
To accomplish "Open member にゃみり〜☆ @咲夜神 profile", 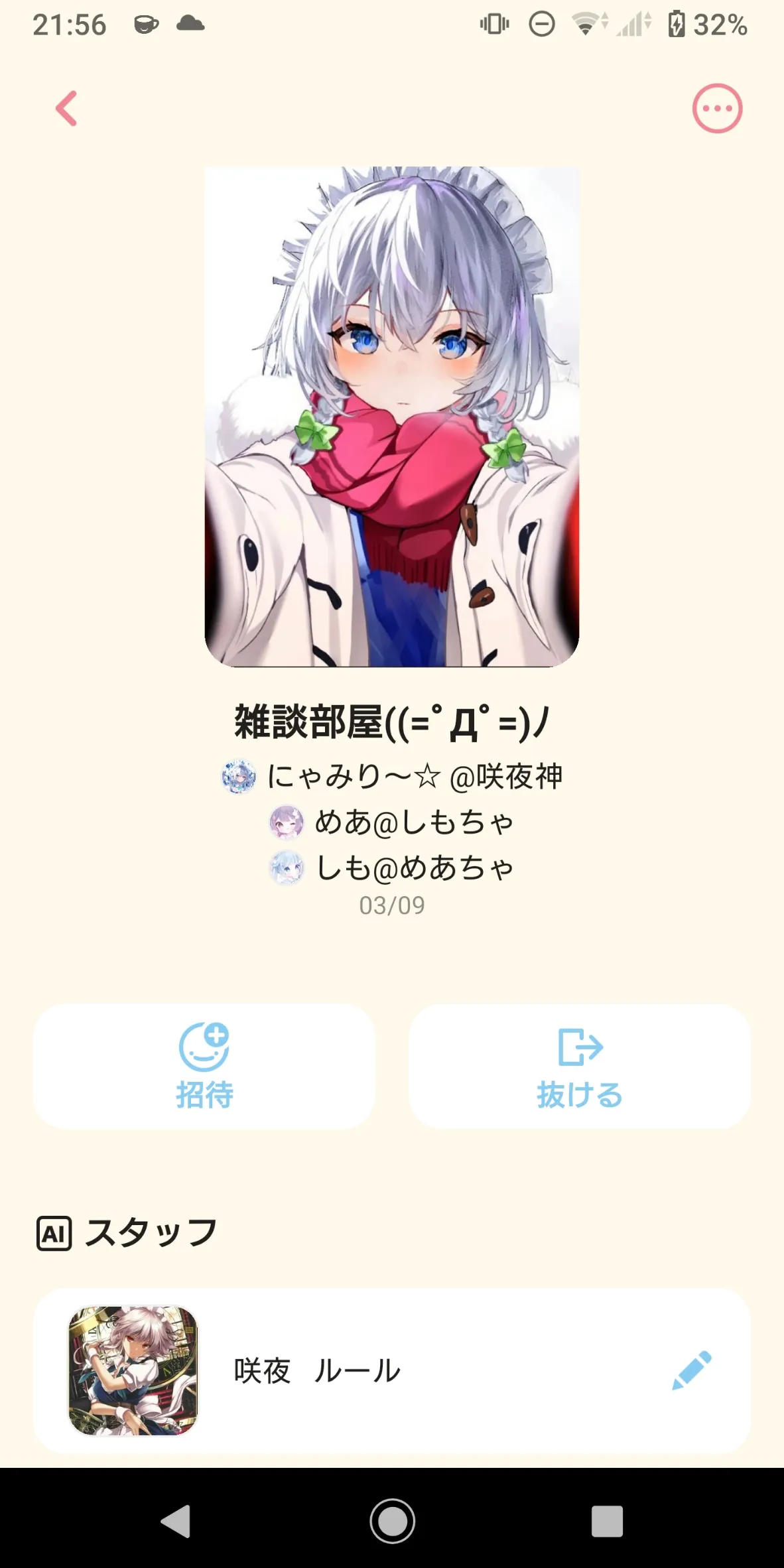I will pos(392,776).
